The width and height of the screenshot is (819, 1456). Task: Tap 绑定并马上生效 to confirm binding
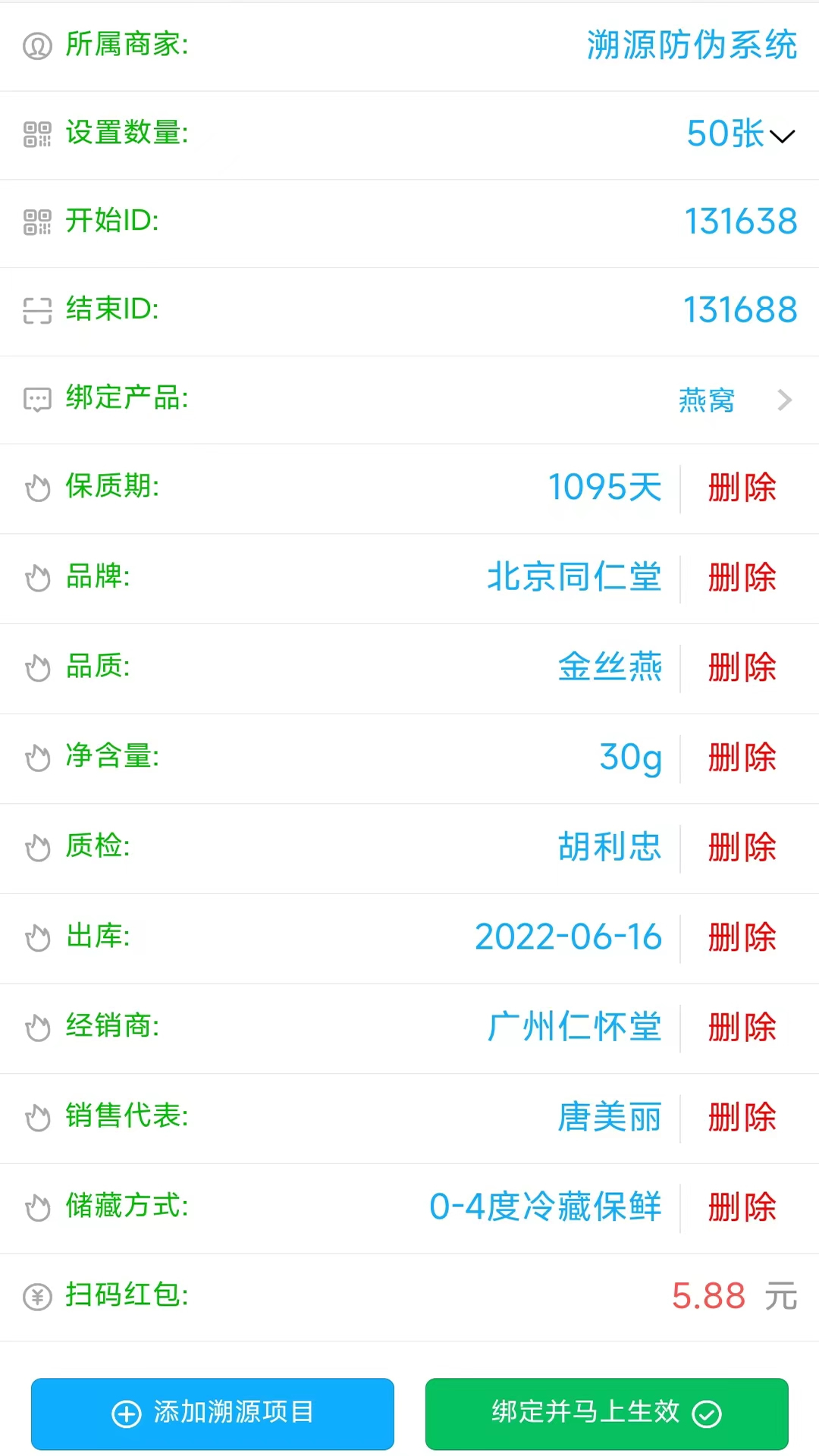(607, 1414)
